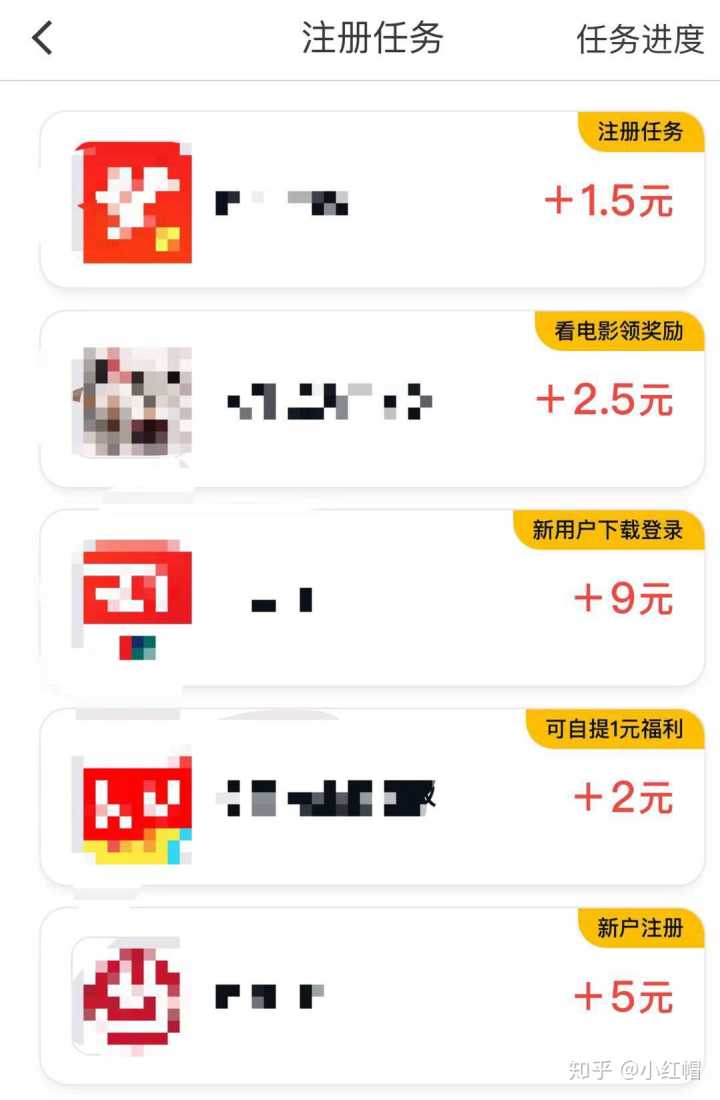Open the 新用户下载登录 task for +9元
720x1100 pixels.
tap(372, 598)
